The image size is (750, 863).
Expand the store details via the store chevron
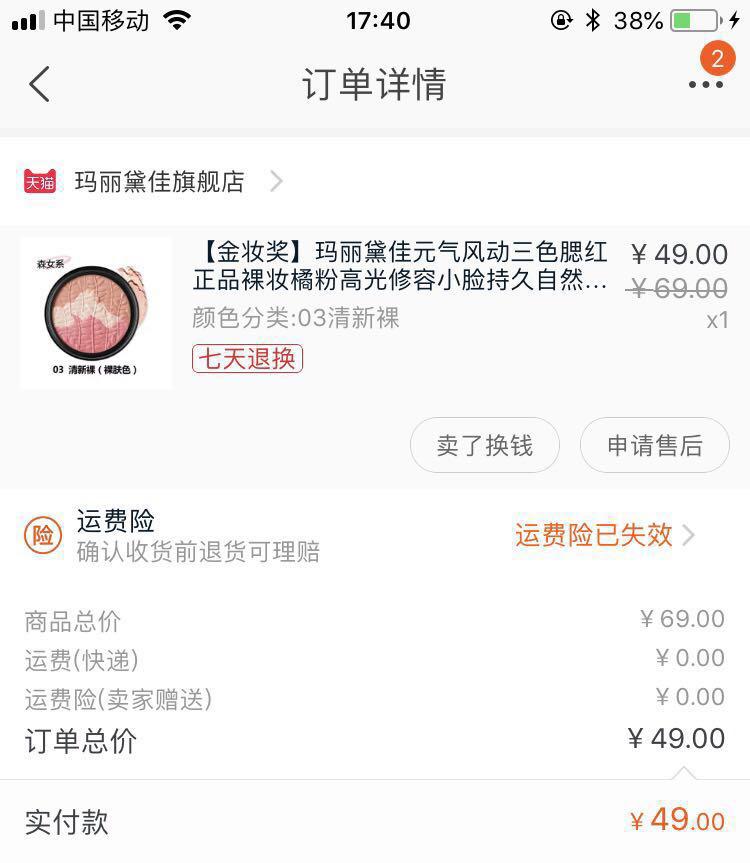[x=277, y=182]
